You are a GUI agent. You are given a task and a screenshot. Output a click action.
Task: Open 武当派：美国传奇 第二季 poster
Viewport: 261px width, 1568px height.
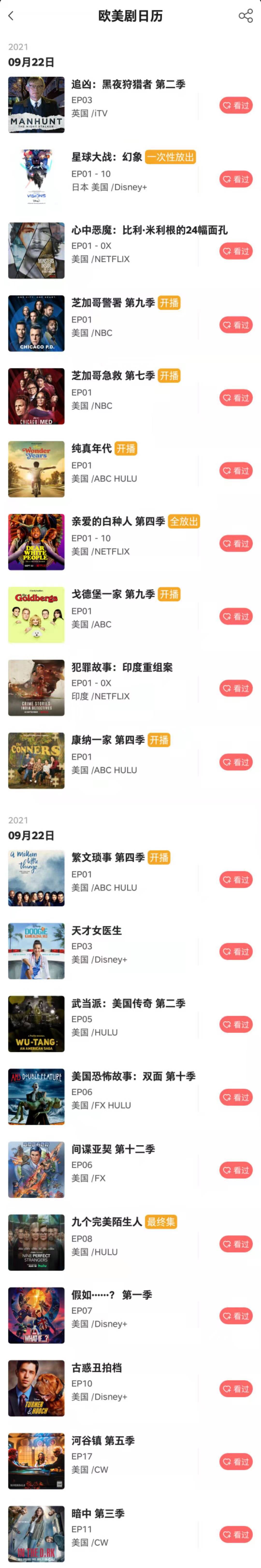[36, 1024]
